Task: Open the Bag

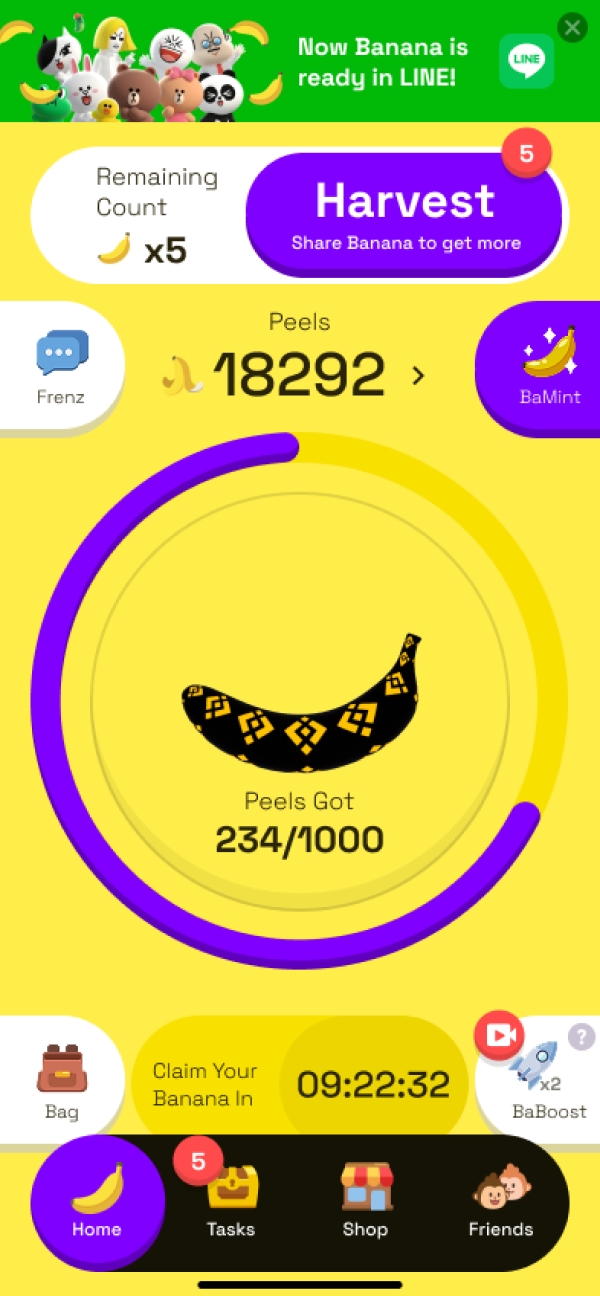Action: [x=61, y=1082]
